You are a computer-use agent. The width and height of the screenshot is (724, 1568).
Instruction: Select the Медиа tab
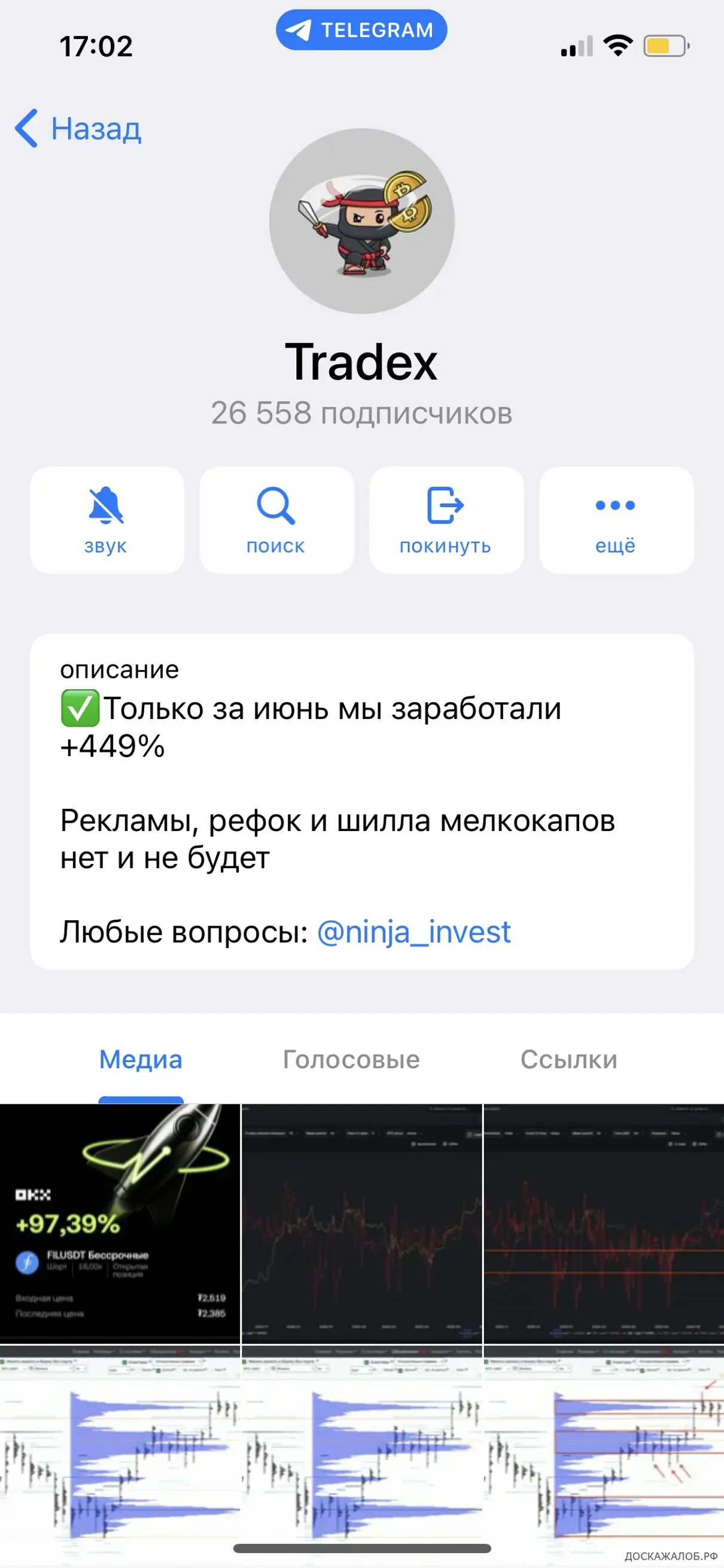141,1060
